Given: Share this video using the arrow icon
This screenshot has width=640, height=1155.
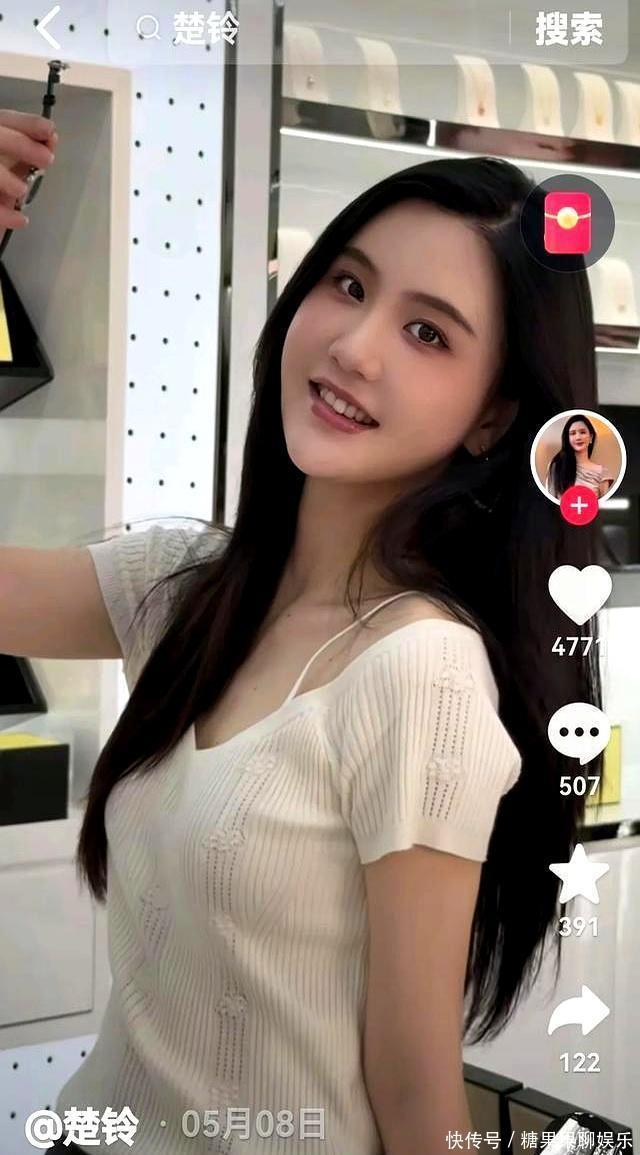Looking at the screenshot, I should pos(579,1012).
